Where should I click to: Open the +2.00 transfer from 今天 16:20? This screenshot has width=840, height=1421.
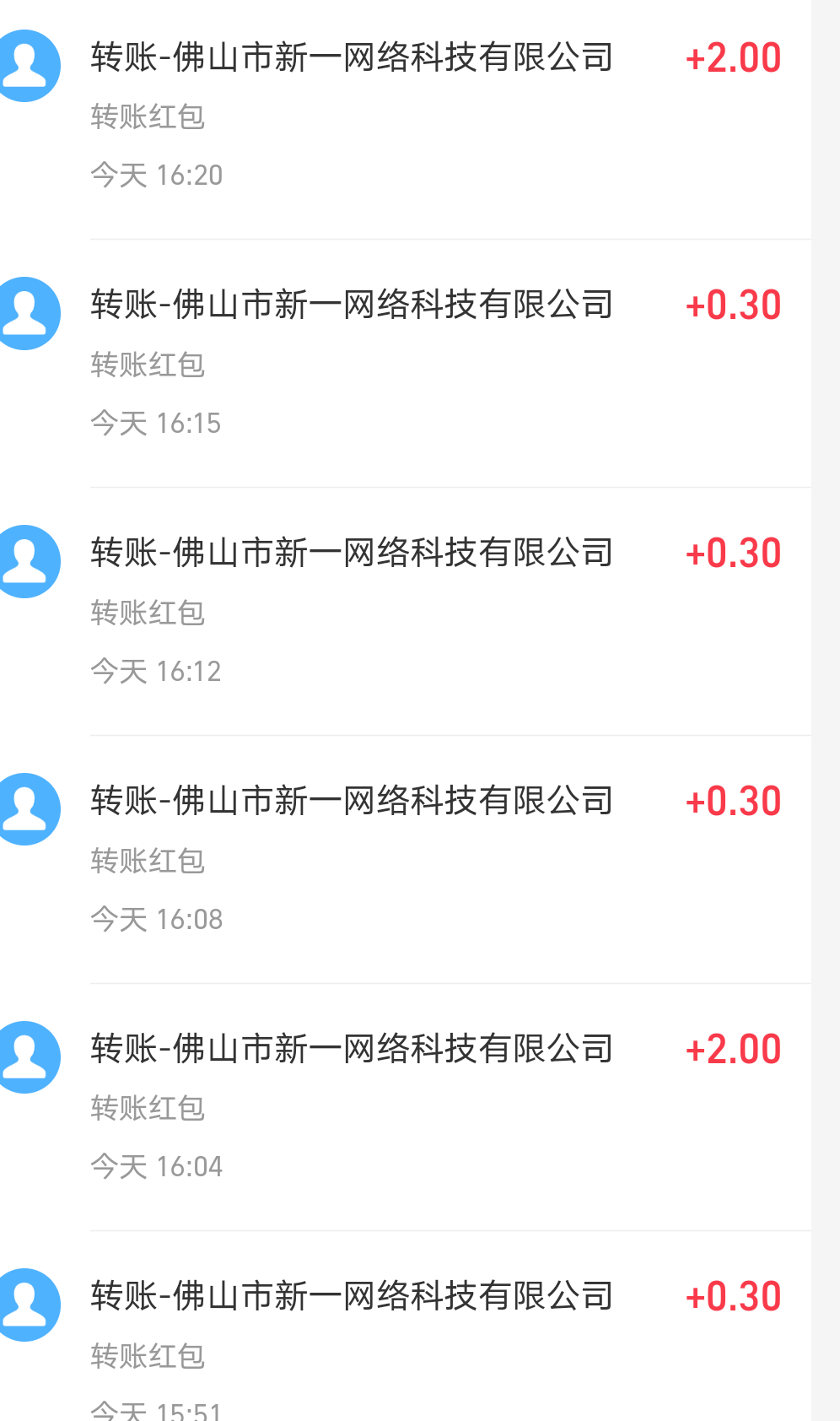point(406,119)
